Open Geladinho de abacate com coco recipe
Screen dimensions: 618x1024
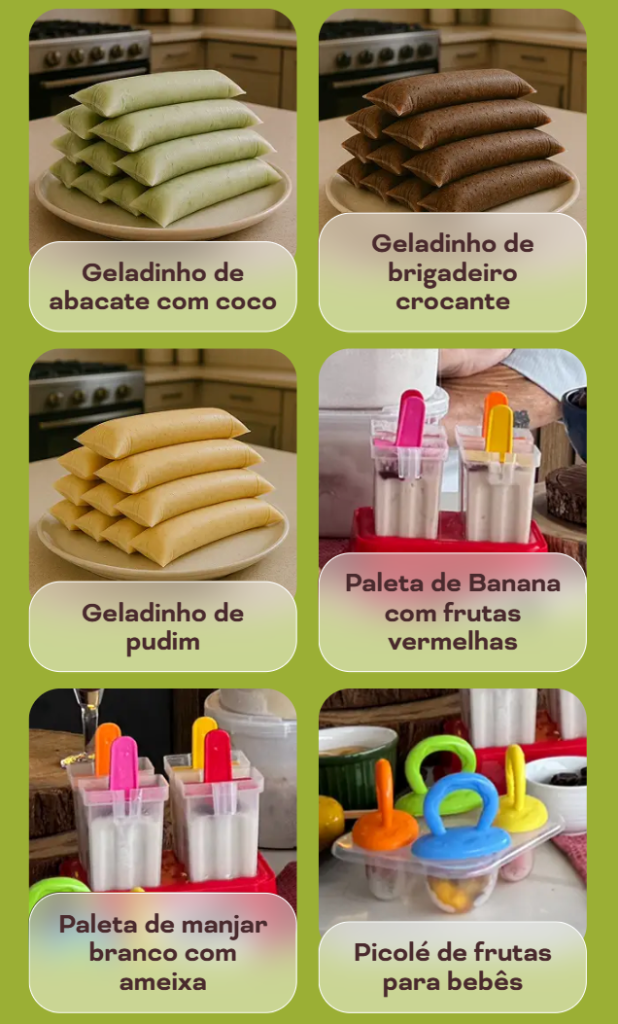pyautogui.click(x=163, y=170)
